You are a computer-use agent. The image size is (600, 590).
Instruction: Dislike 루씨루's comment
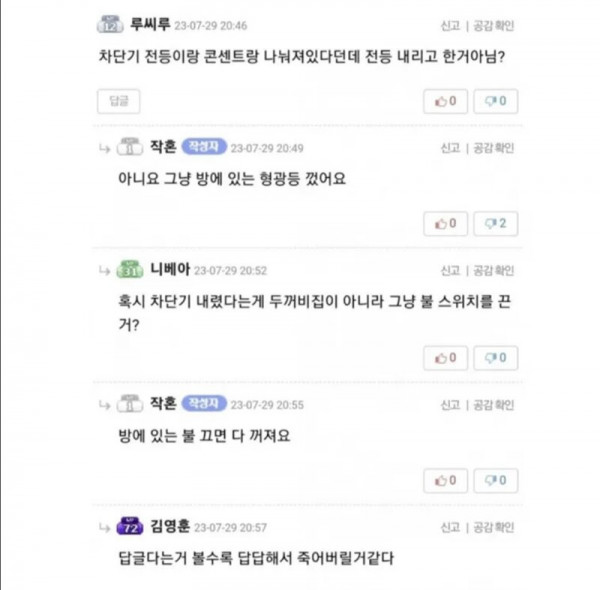[495, 101]
